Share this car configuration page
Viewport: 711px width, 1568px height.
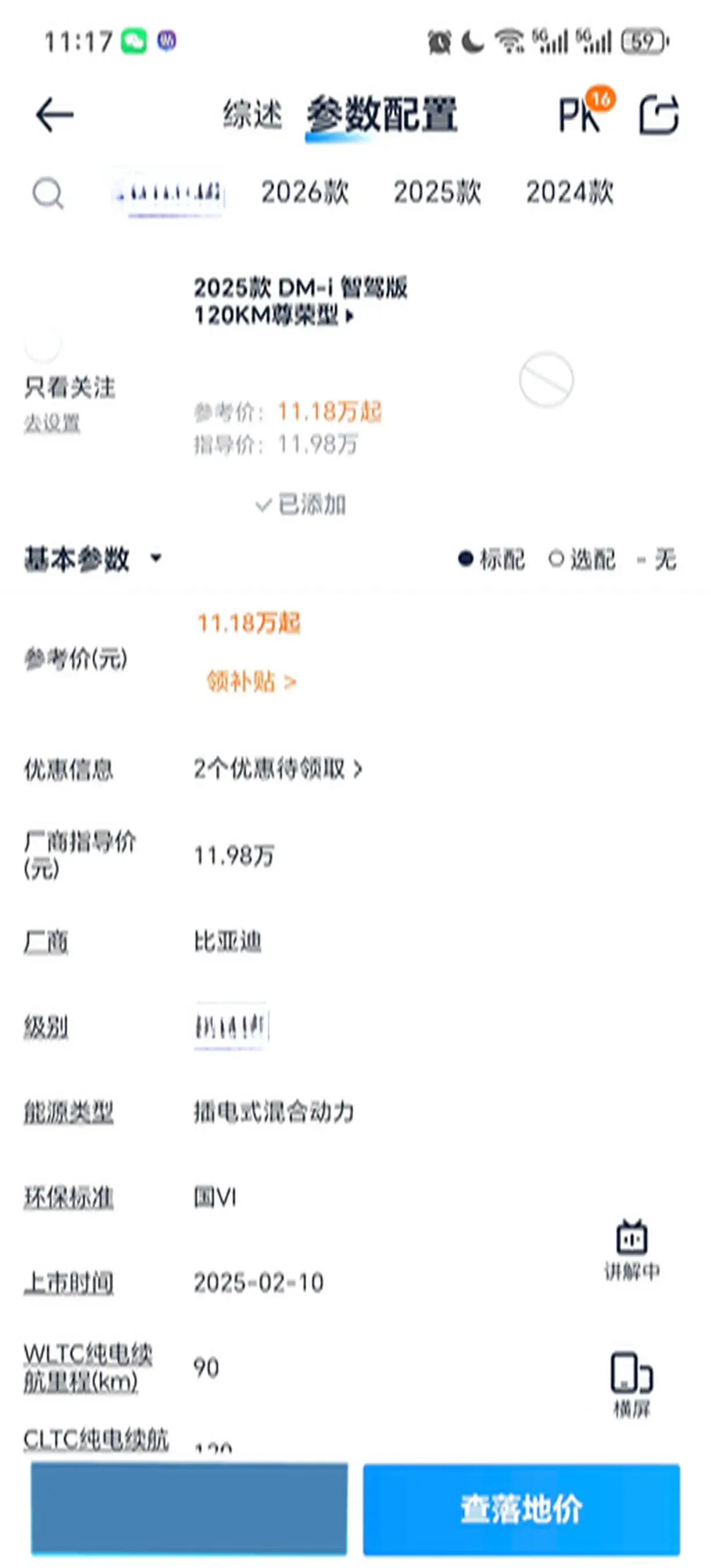[659, 114]
